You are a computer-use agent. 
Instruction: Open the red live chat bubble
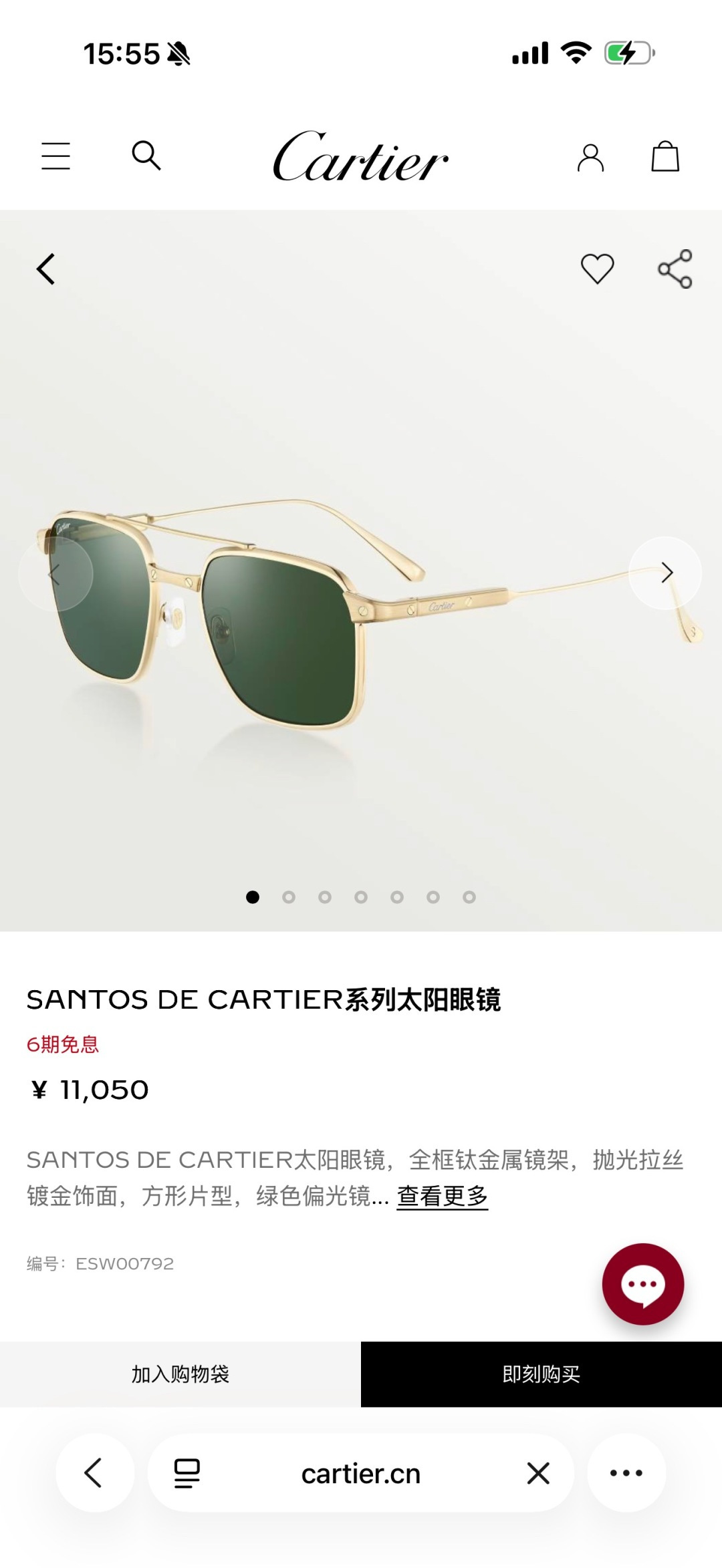[643, 1284]
